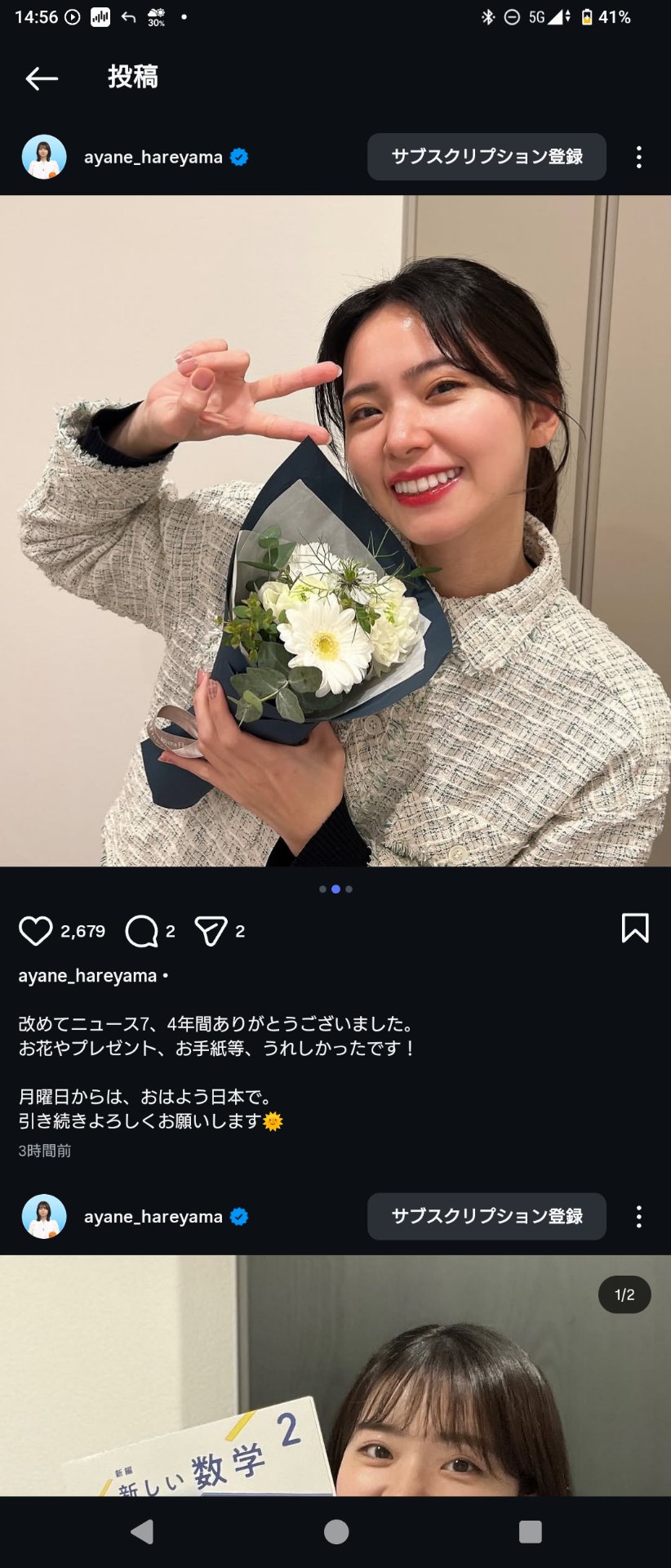Open the flower bouquet photo
671x1568 pixels.
(335, 531)
